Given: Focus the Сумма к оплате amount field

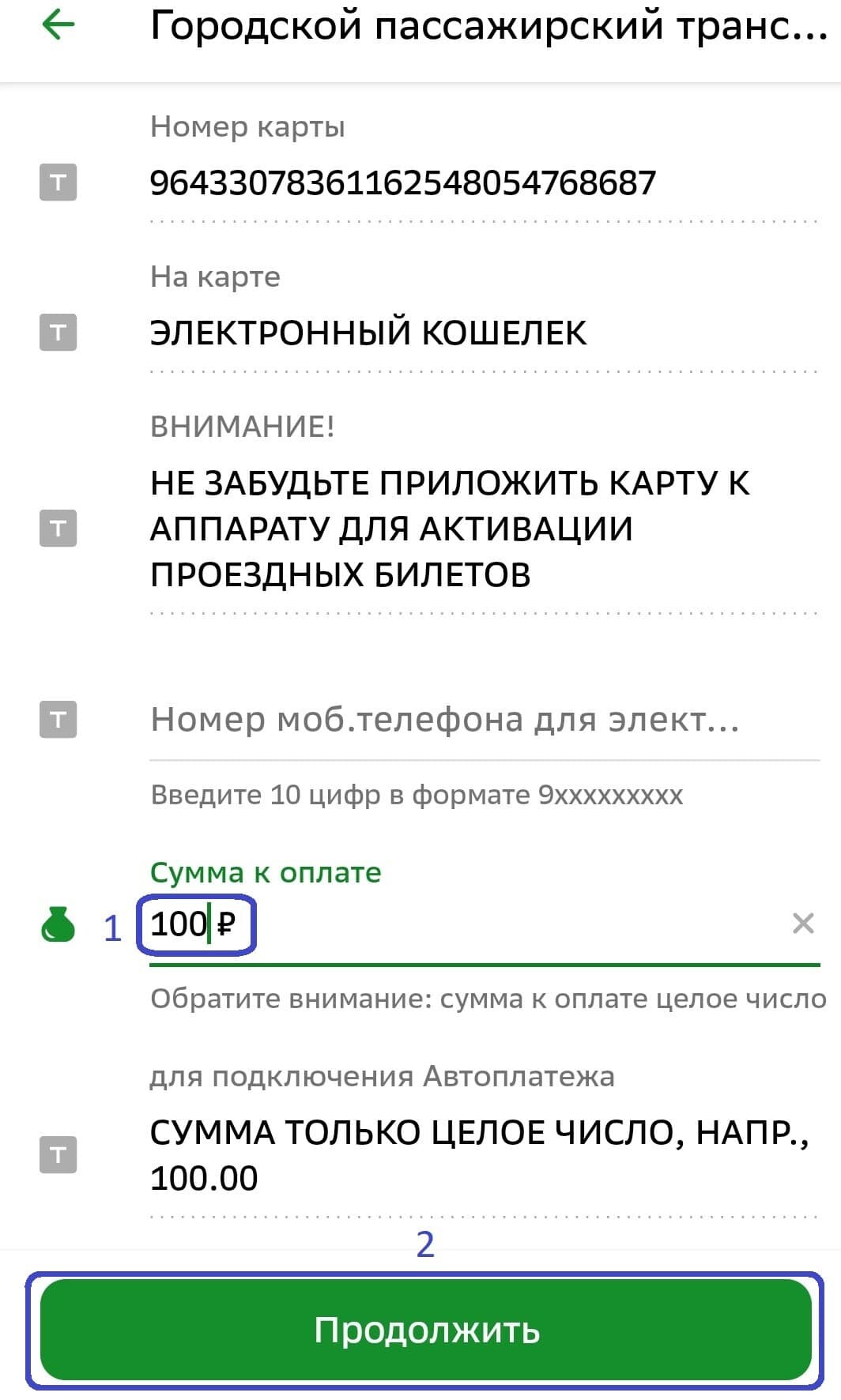Looking at the screenshot, I should click(474, 924).
